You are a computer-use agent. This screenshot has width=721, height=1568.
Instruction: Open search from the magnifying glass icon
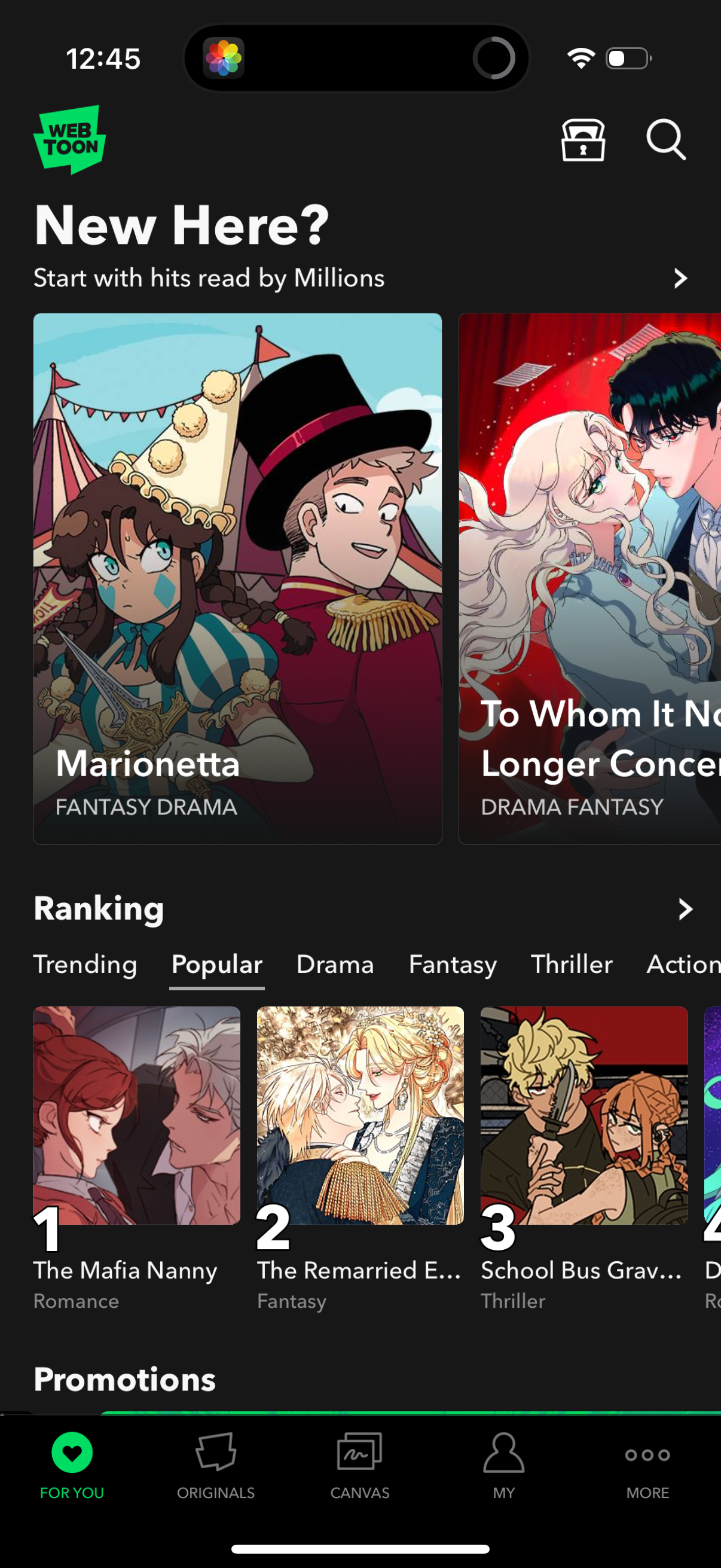point(666,140)
